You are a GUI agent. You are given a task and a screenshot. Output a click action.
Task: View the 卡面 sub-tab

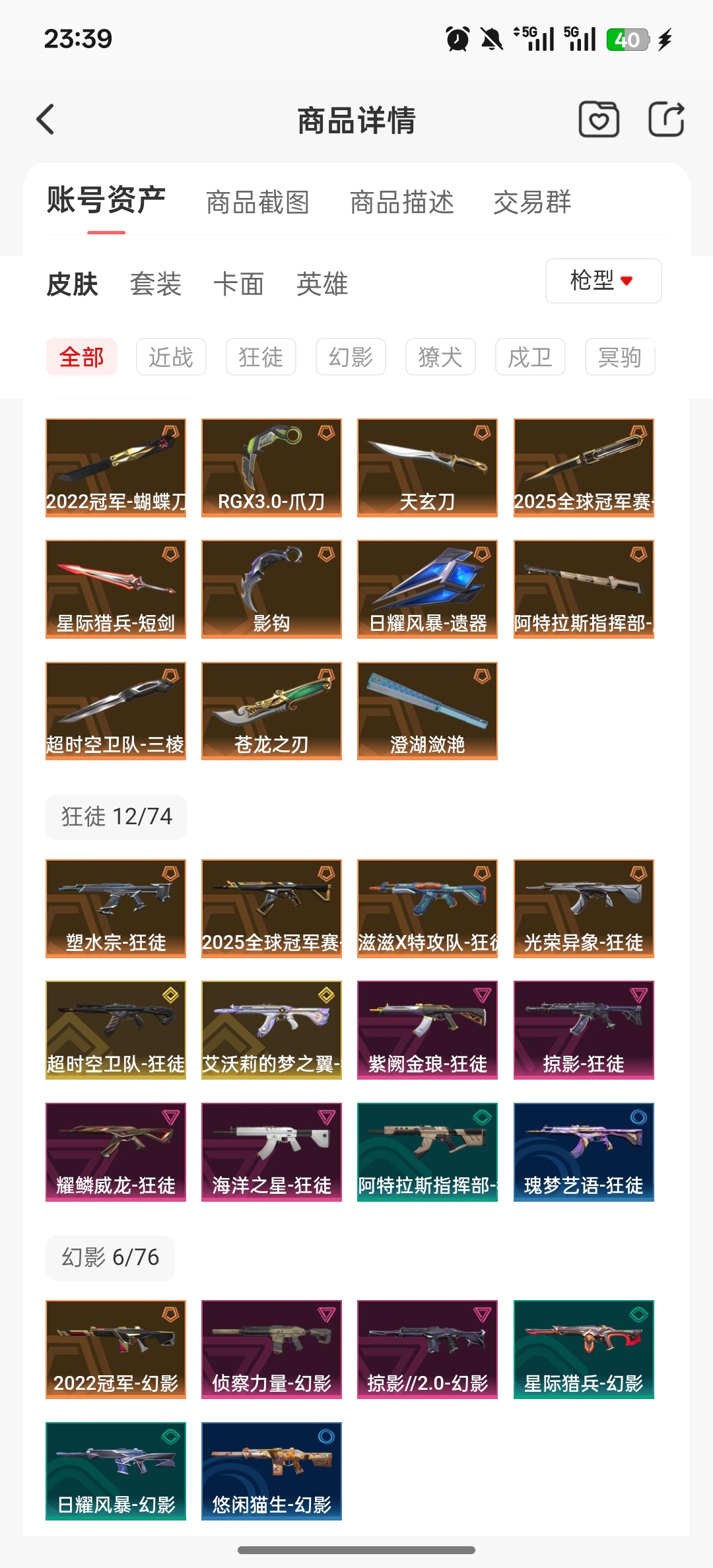pyautogui.click(x=238, y=284)
